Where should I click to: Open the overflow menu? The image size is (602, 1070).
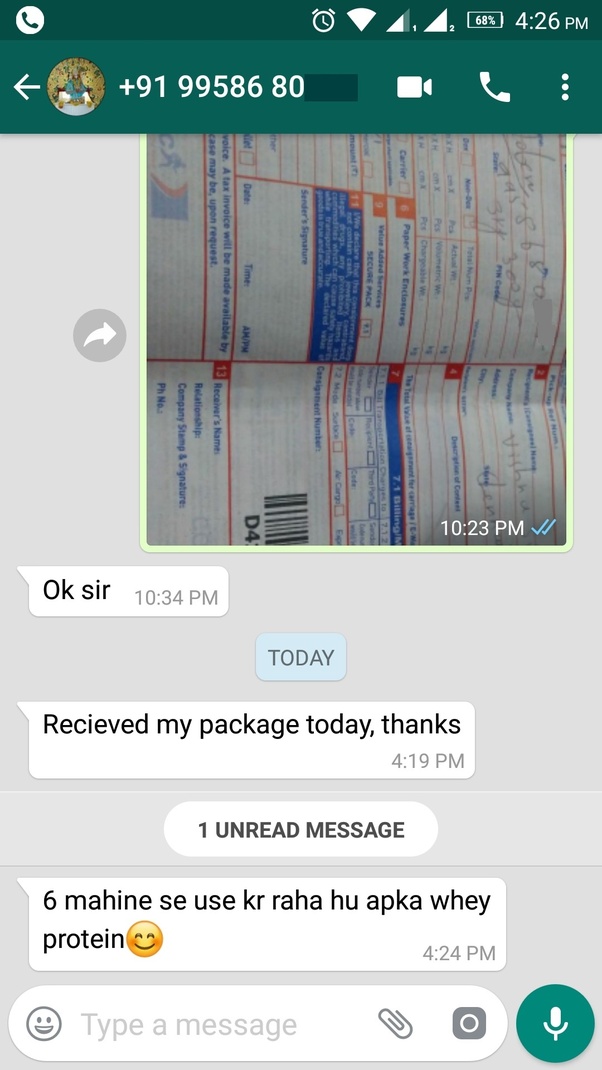click(565, 88)
